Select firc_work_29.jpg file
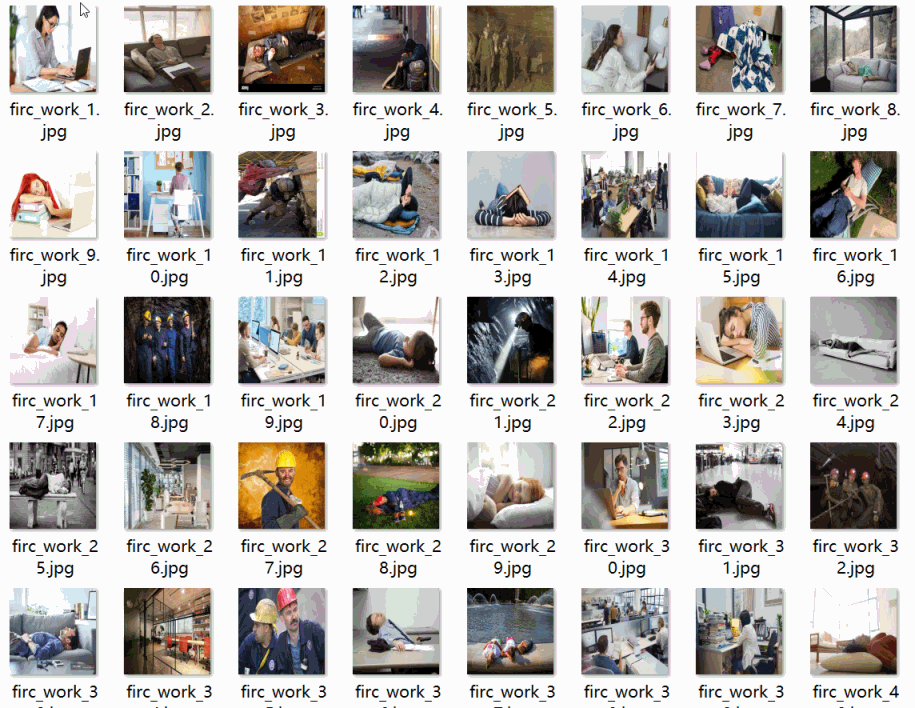The width and height of the screenshot is (915, 708). coord(511,486)
